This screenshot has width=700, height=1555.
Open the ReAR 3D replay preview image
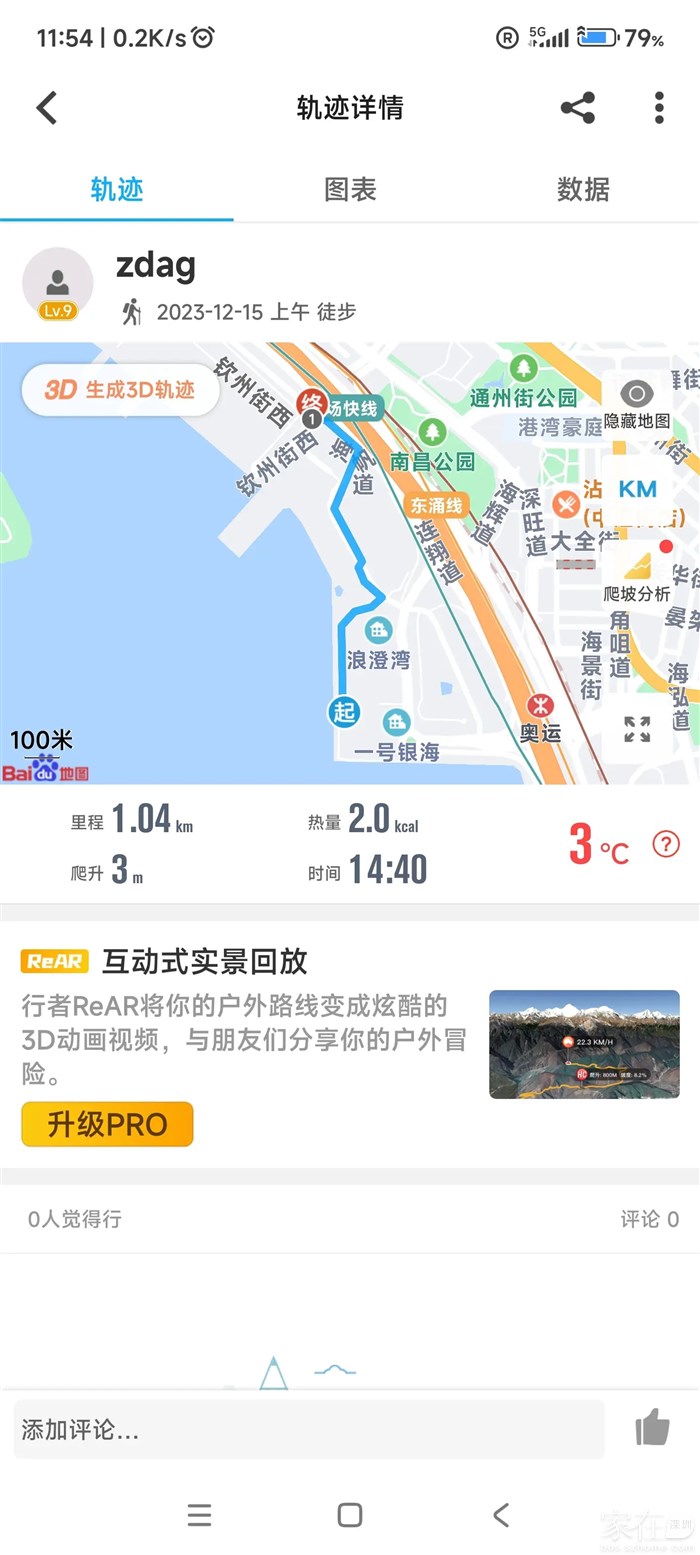click(x=584, y=1044)
